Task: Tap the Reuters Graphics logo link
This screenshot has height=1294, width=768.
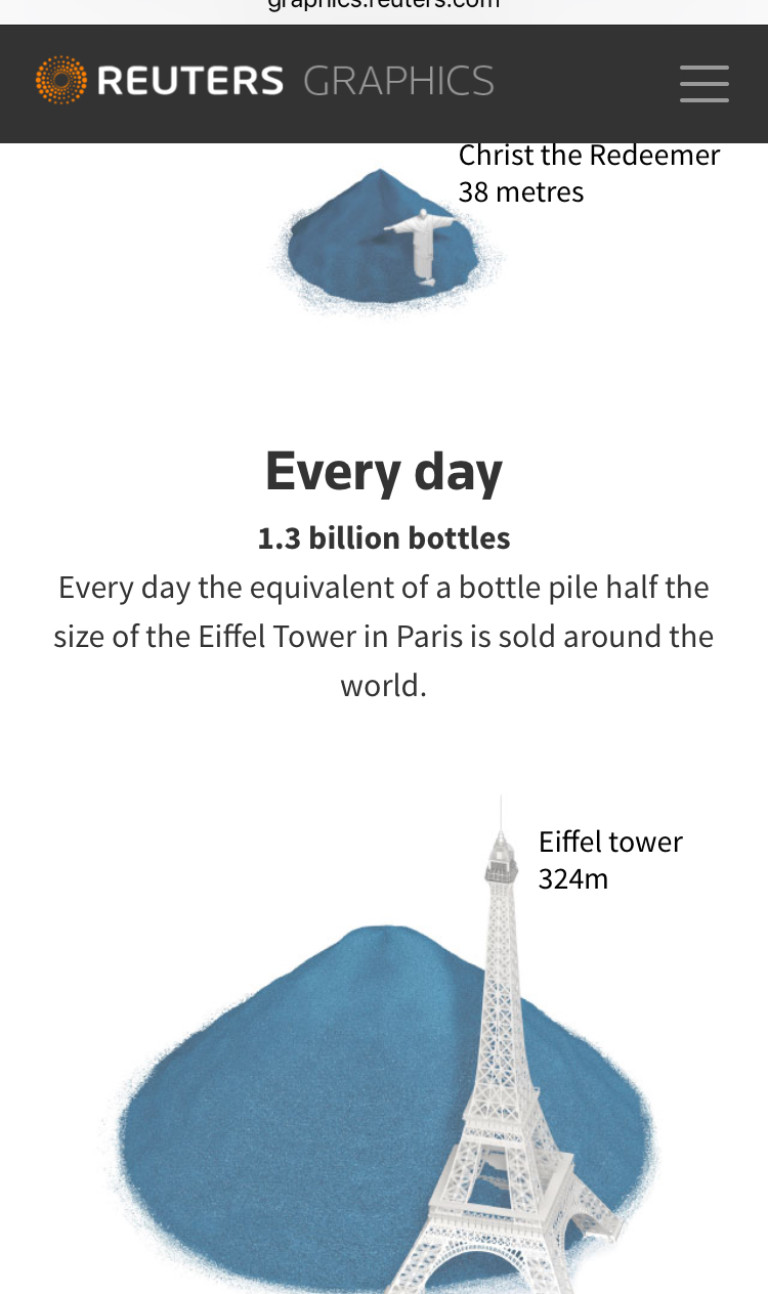Action: pos(265,80)
